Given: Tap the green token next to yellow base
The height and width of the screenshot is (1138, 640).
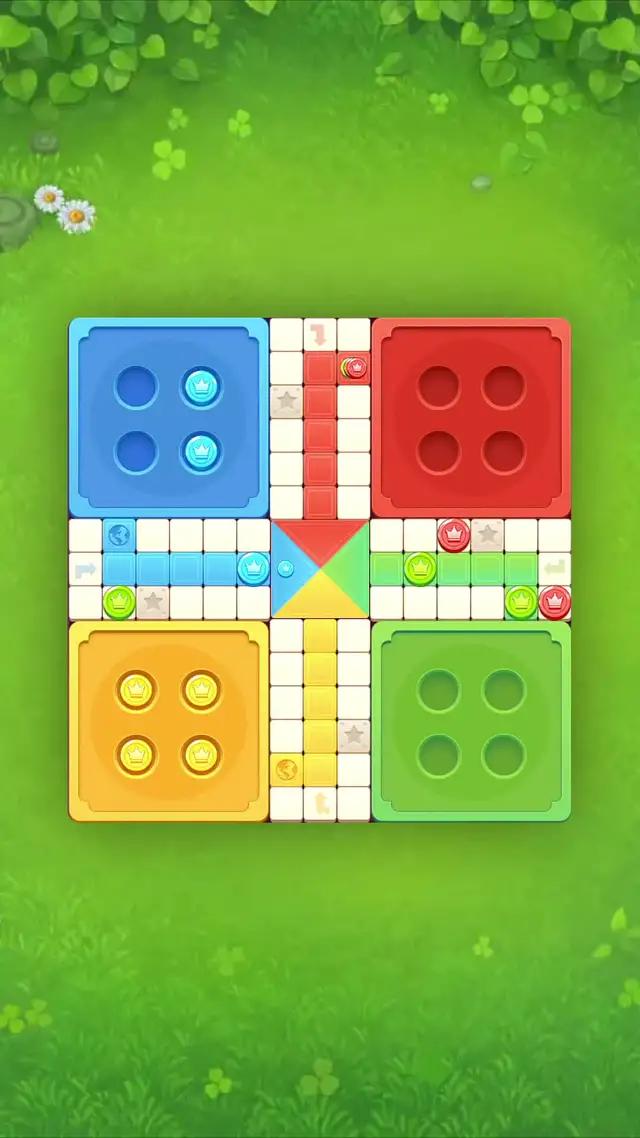Looking at the screenshot, I should point(119,601).
